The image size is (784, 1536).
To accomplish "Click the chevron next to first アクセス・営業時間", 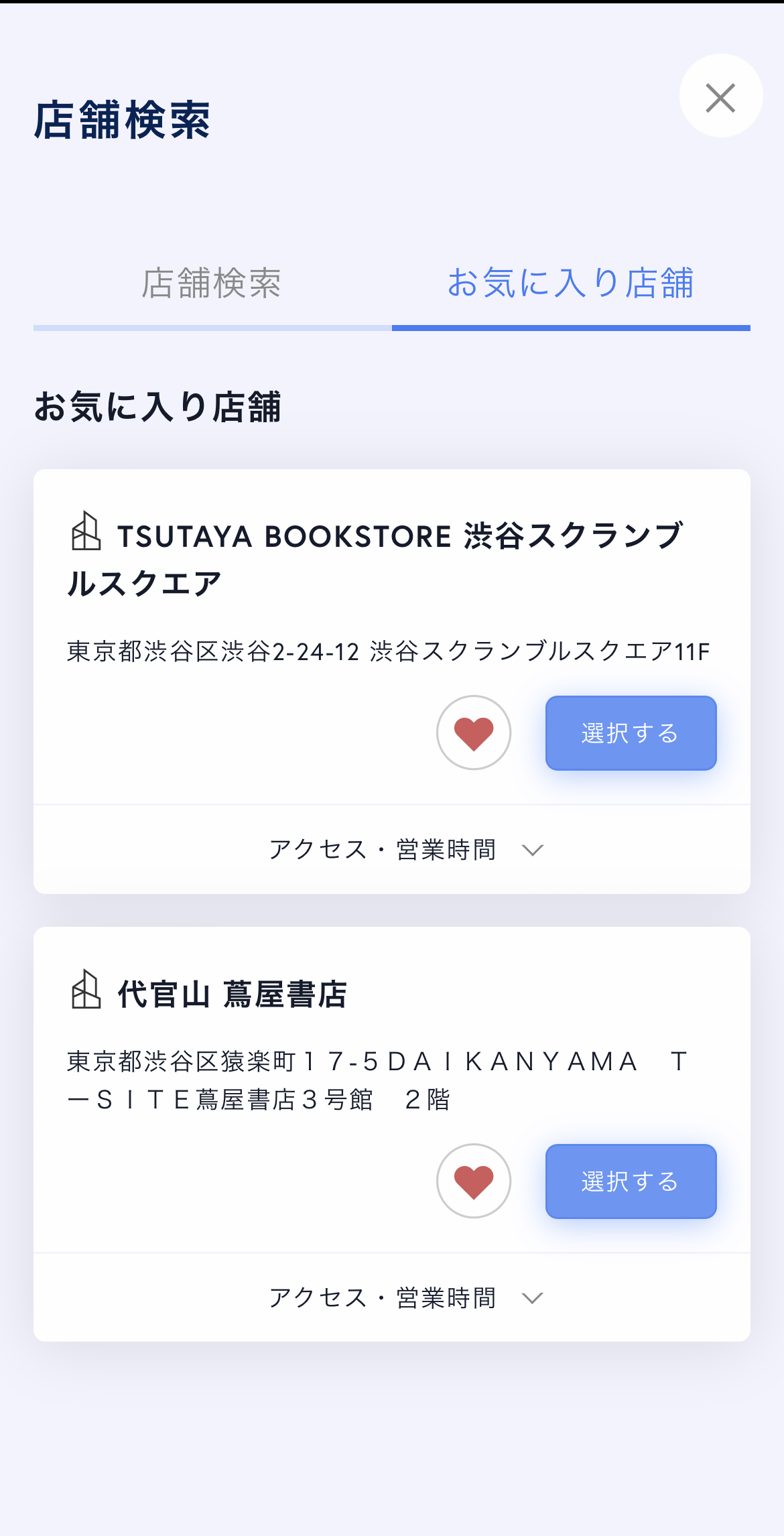I will click(x=533, y=850).
